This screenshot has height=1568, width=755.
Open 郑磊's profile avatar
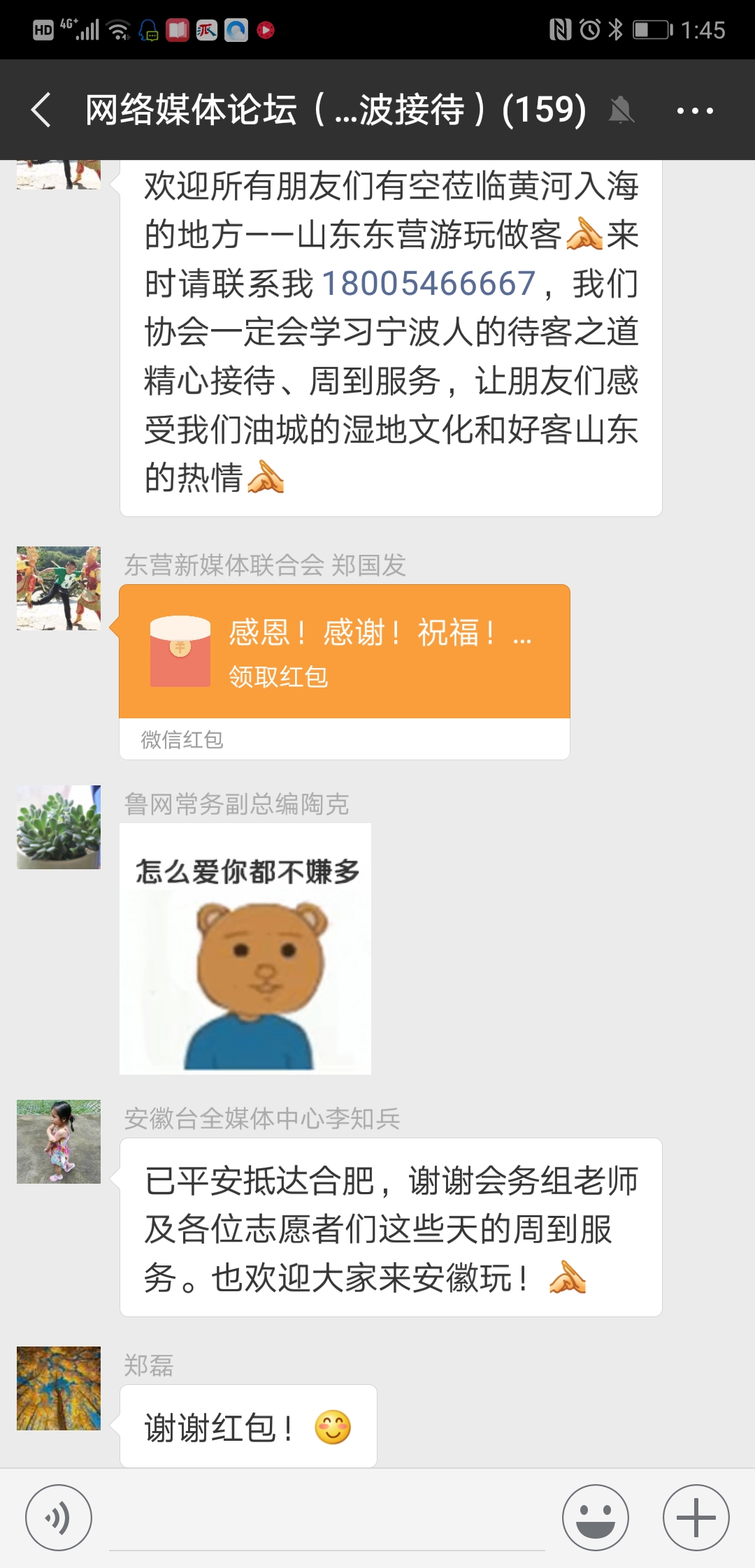tap(59, 1388)
